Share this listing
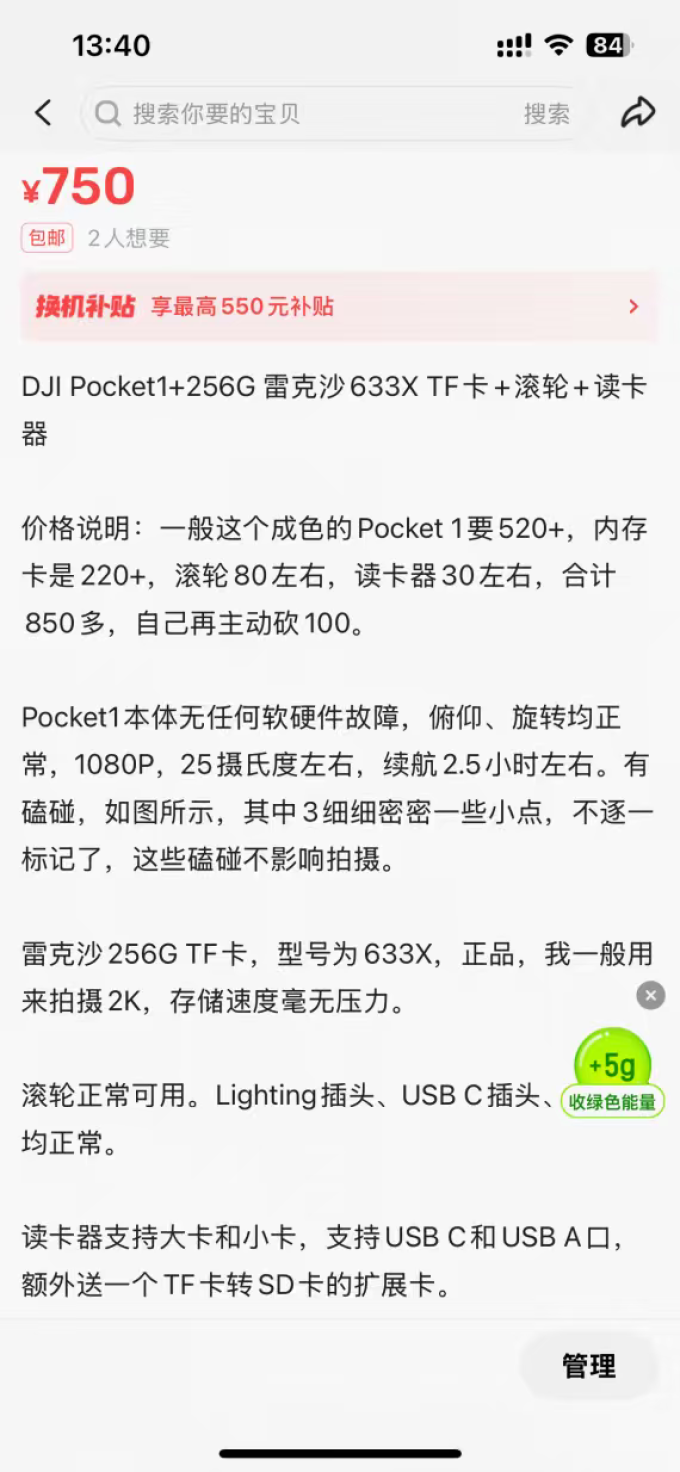The width and height of the screenshot is (680, 1472). click(x=637, y=113)
